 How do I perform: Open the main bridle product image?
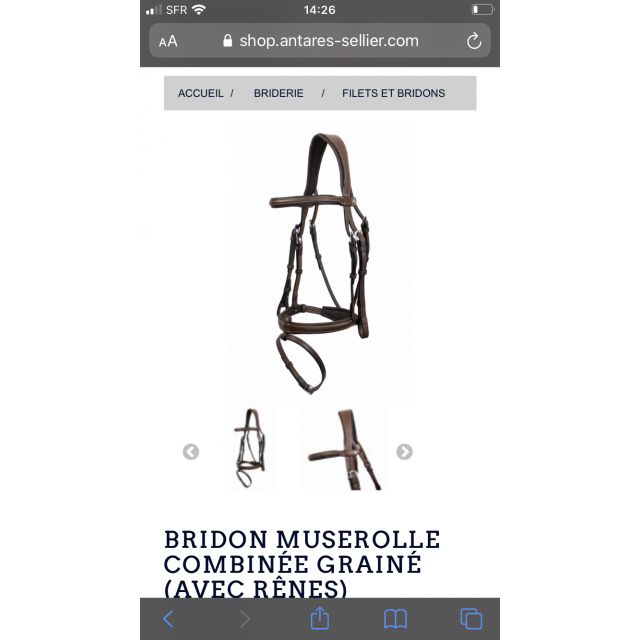pos(318,262)
